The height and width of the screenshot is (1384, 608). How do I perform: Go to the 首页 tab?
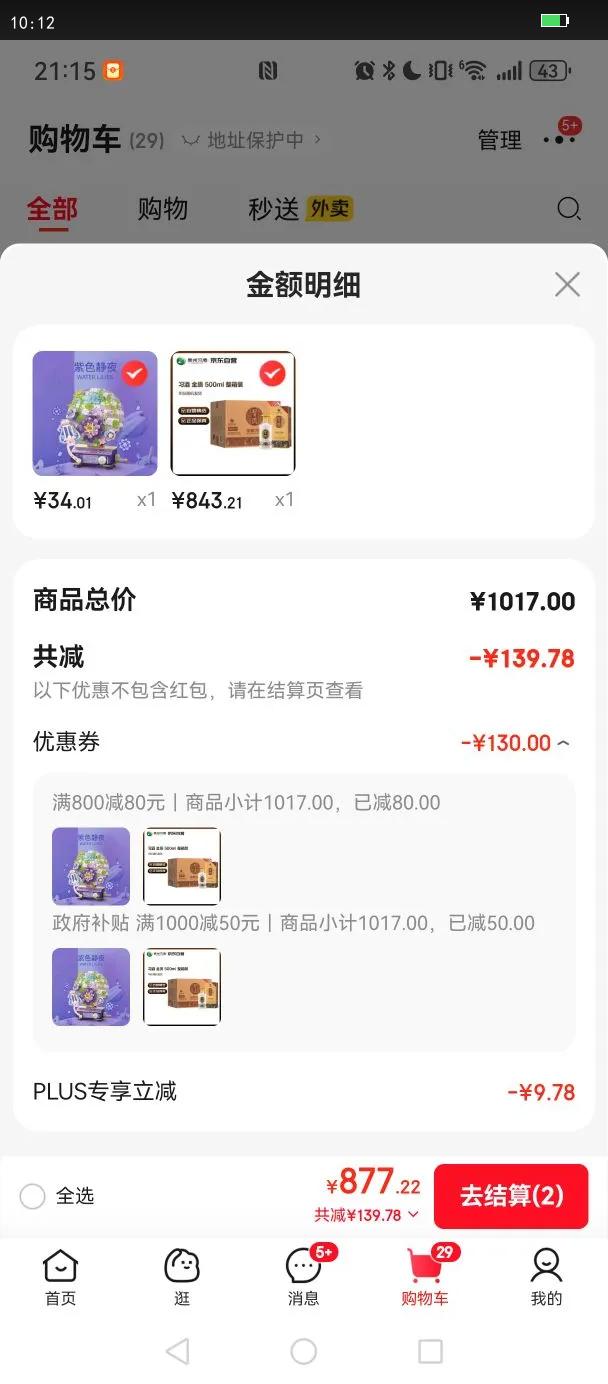pyautogui.click(x=60, y=1277)
